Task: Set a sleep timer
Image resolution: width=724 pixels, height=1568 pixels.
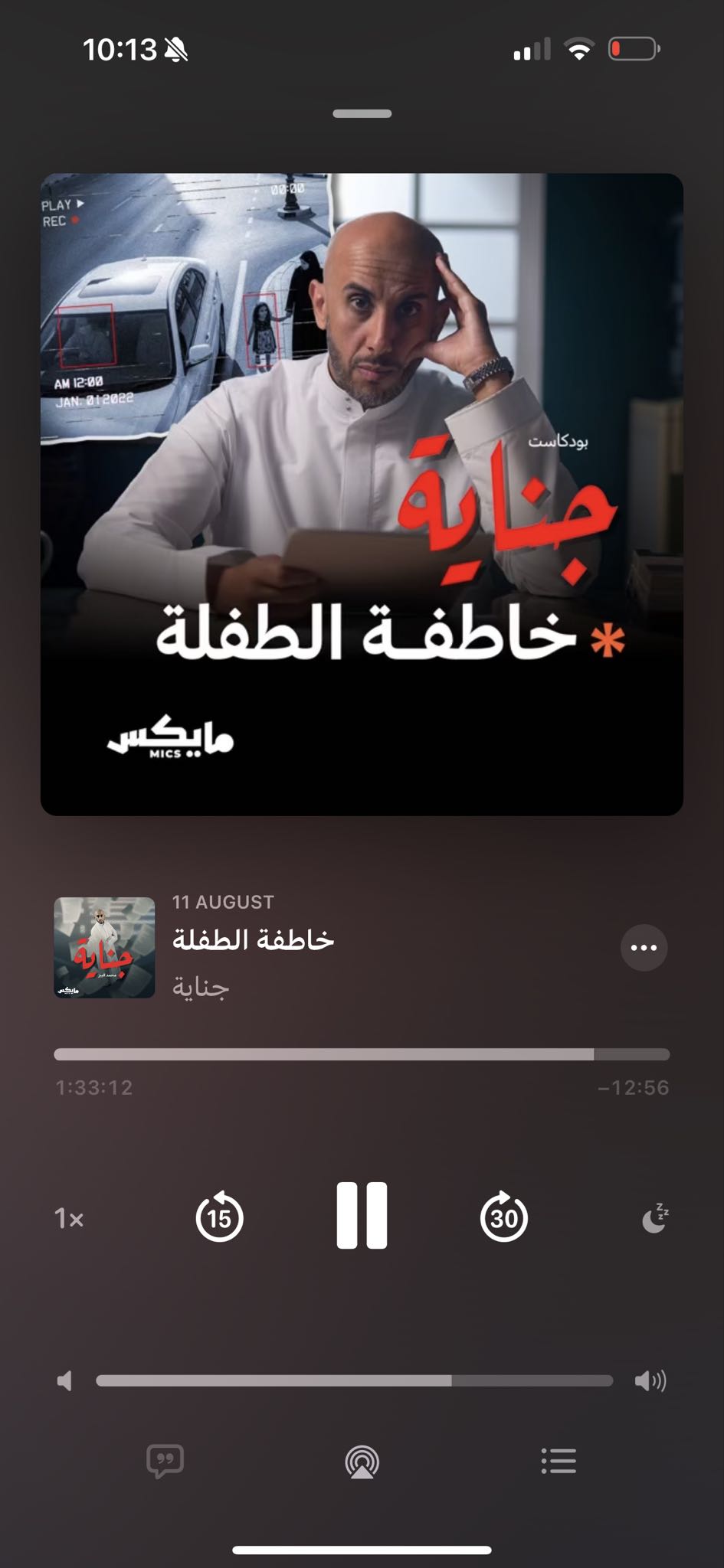Action: click(654, 1217)
